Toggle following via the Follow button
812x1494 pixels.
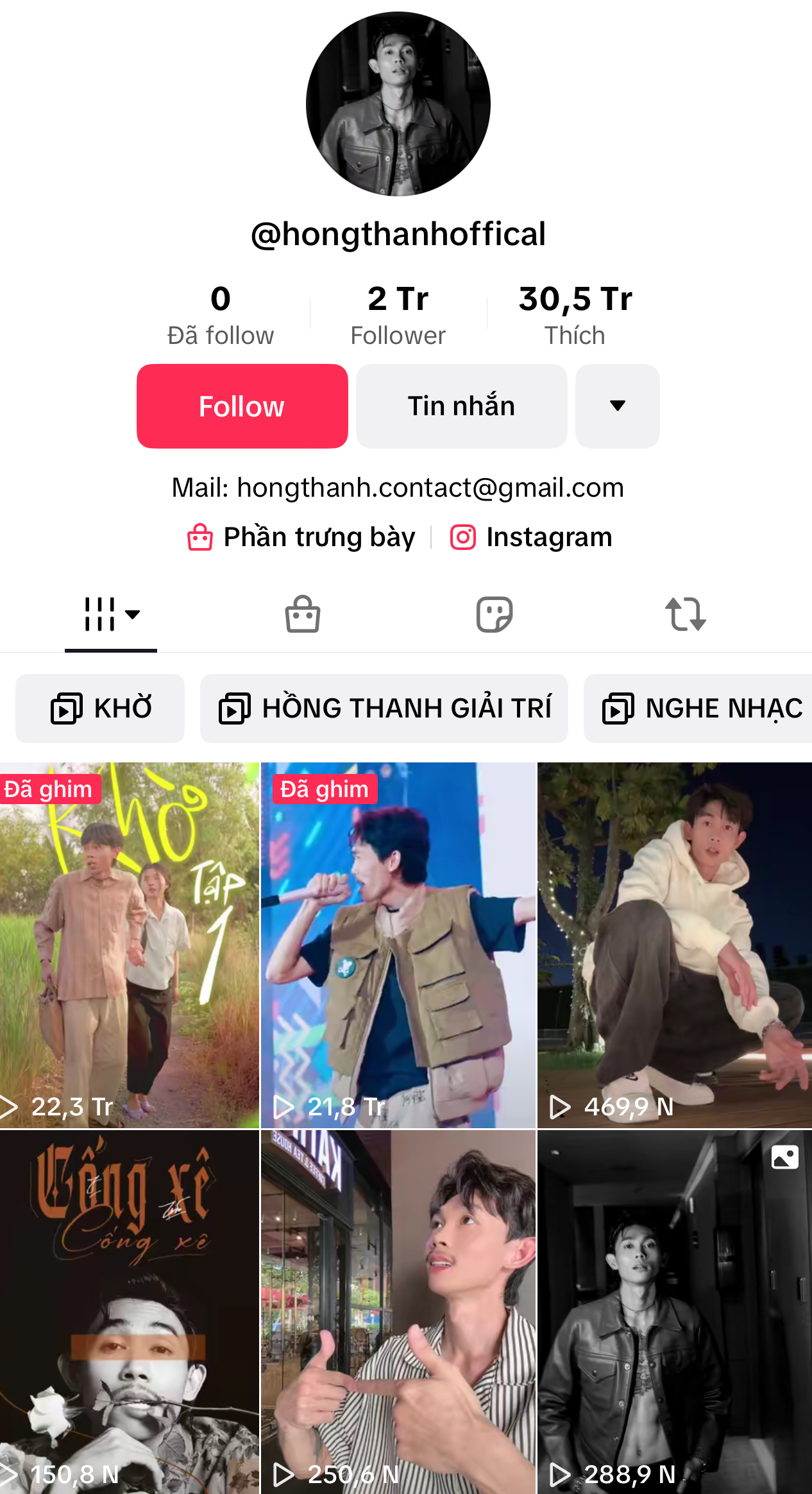coord(242,406)
